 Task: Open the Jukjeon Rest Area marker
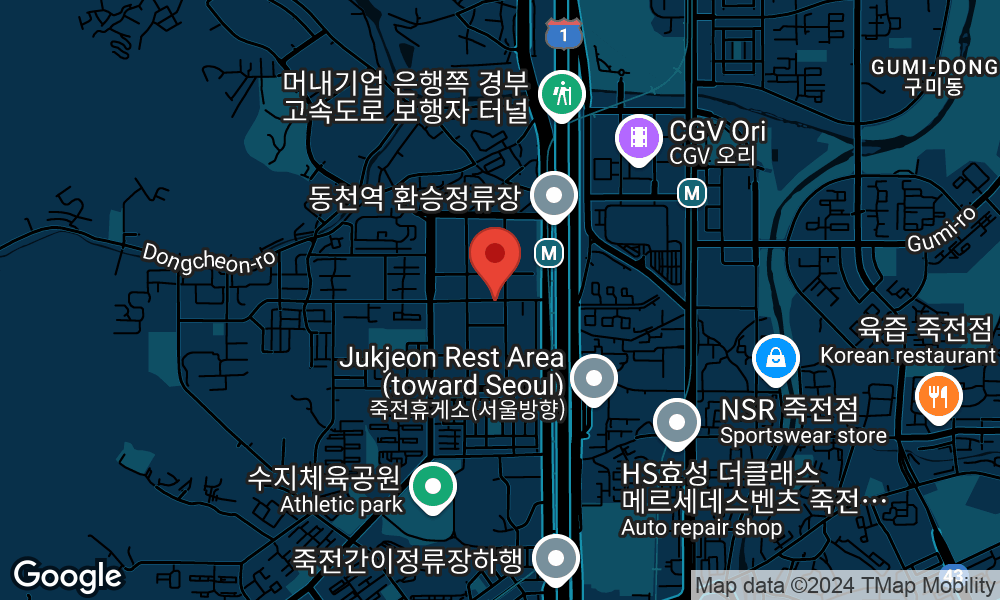click(x=595, y=378)
